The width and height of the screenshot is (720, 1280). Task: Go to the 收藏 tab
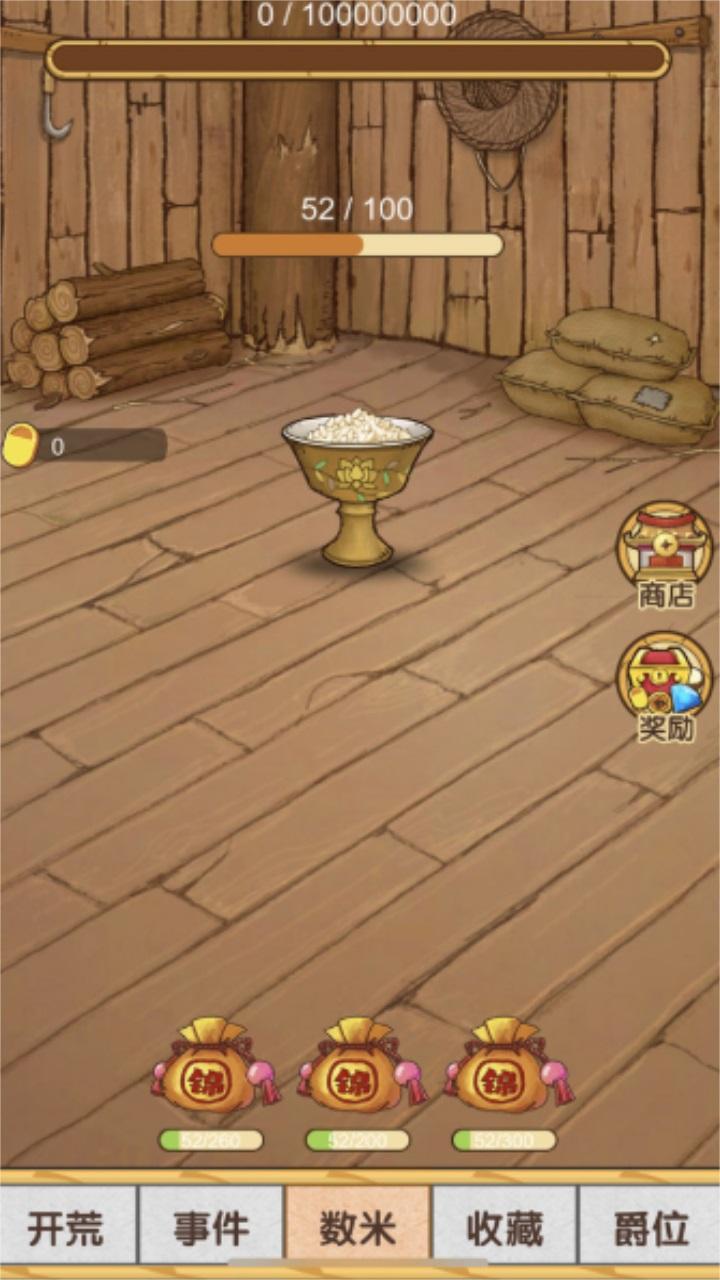[505, 1226]
